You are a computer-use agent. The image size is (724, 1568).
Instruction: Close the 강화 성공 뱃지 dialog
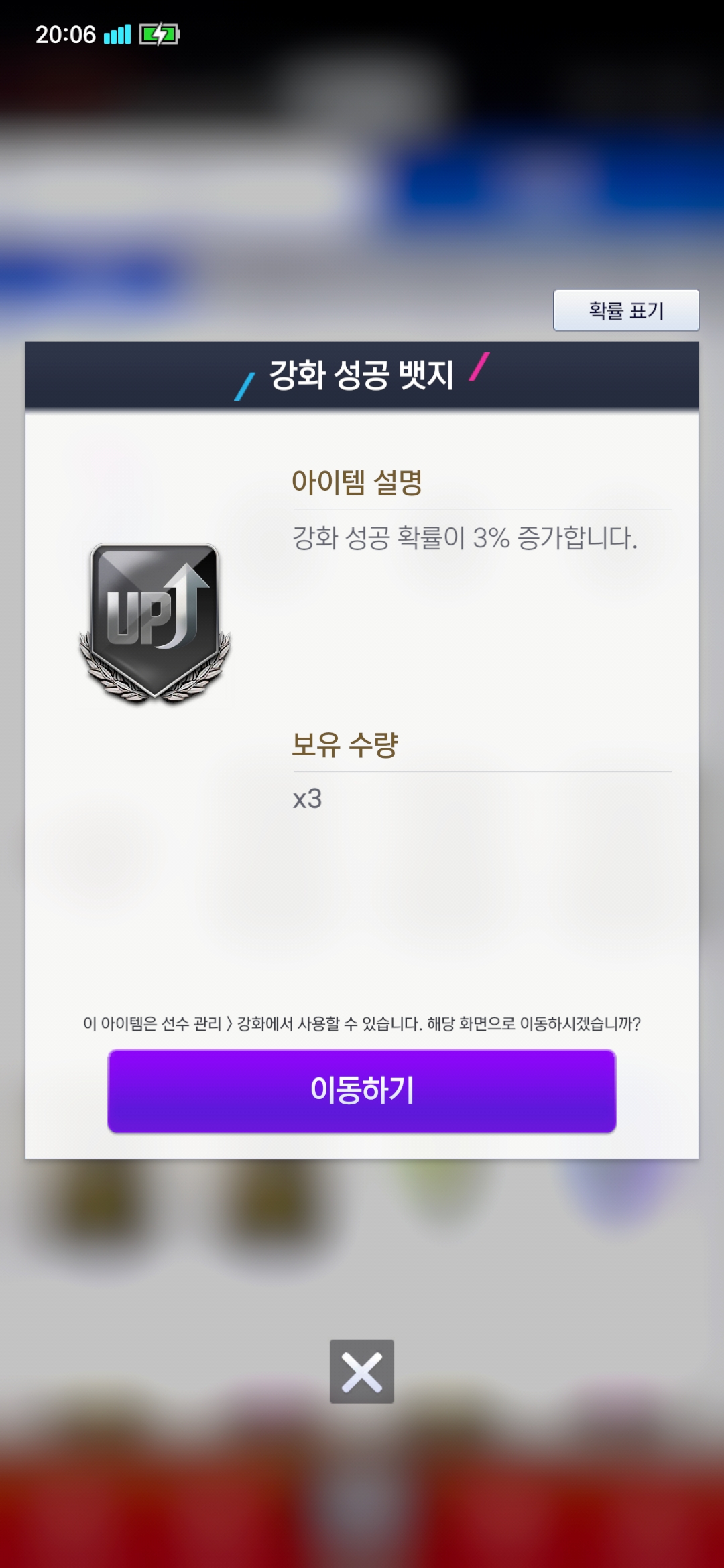tap(362, 1371)
